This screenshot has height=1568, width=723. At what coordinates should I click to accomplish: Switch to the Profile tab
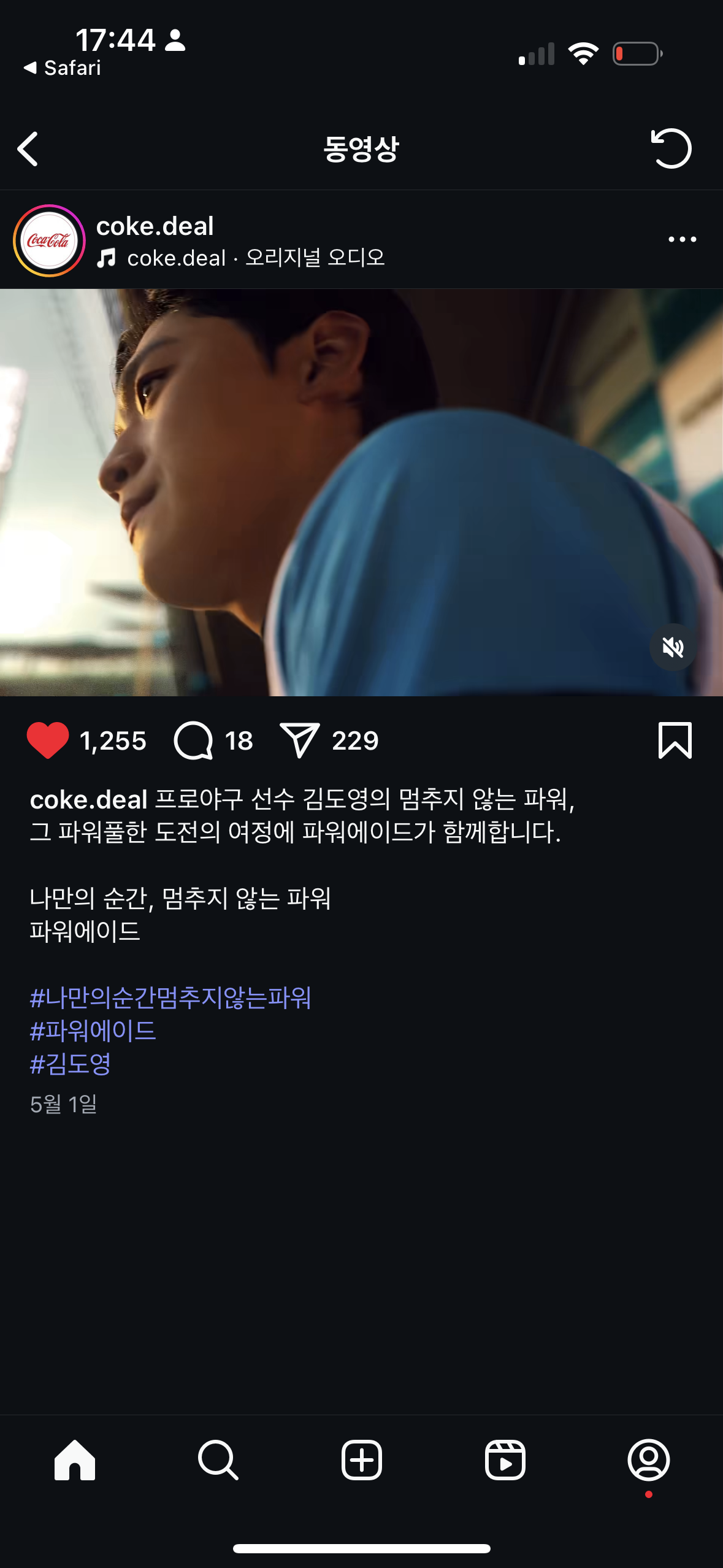click(648, 1460)
